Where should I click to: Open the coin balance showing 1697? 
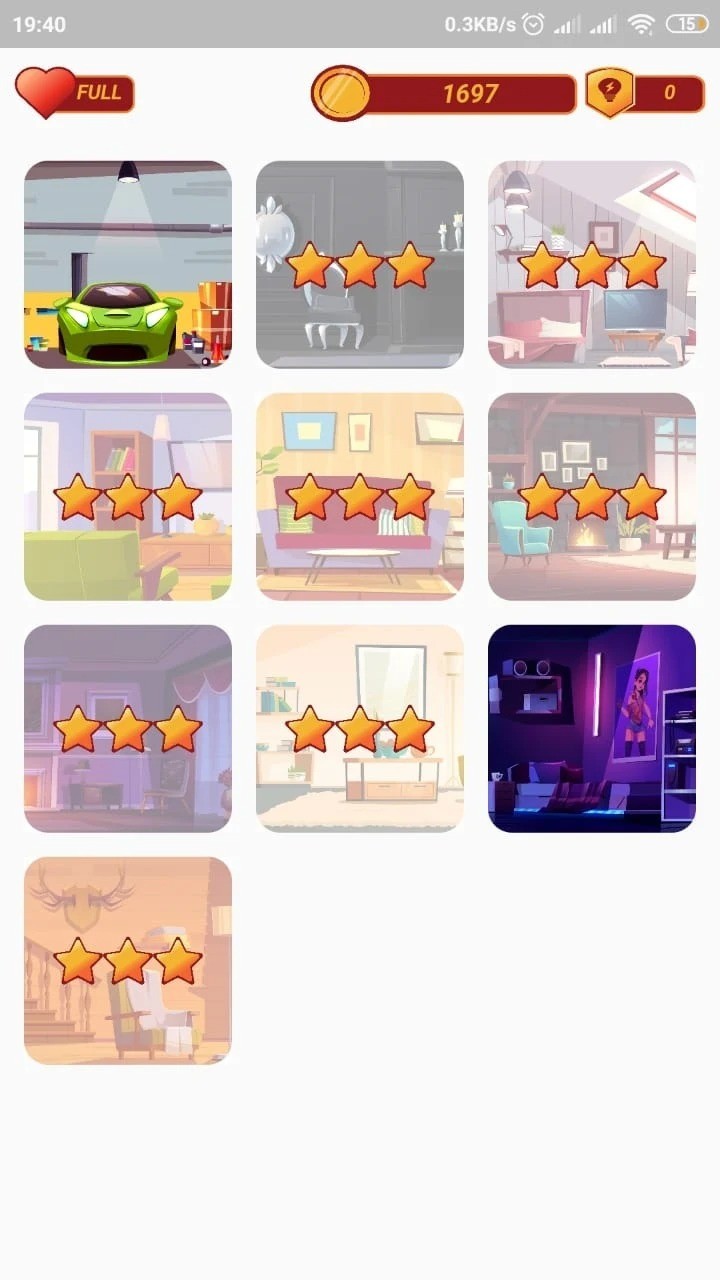point(445,94)
